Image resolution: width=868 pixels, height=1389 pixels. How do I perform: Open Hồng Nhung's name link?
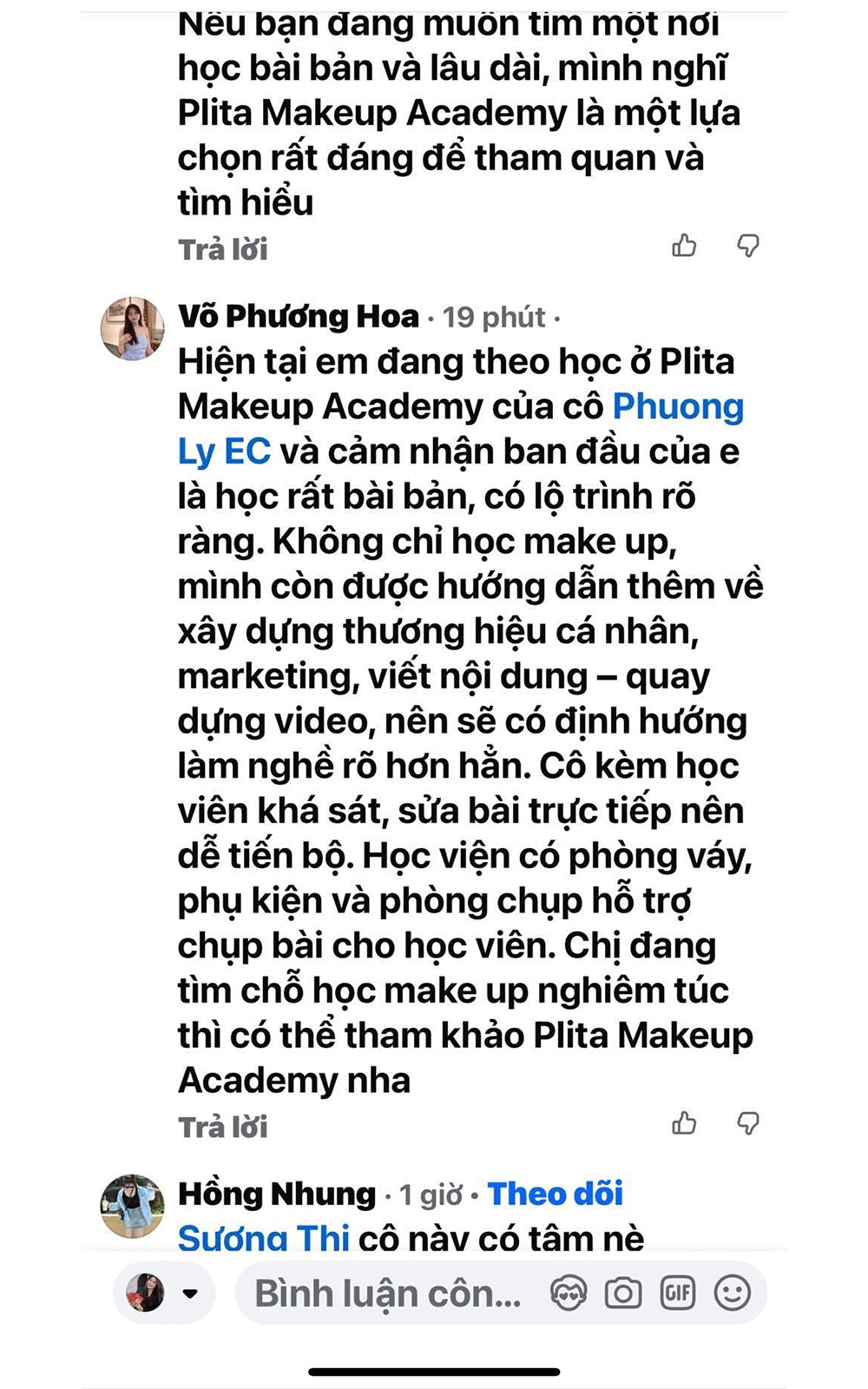click(277, 1194)
